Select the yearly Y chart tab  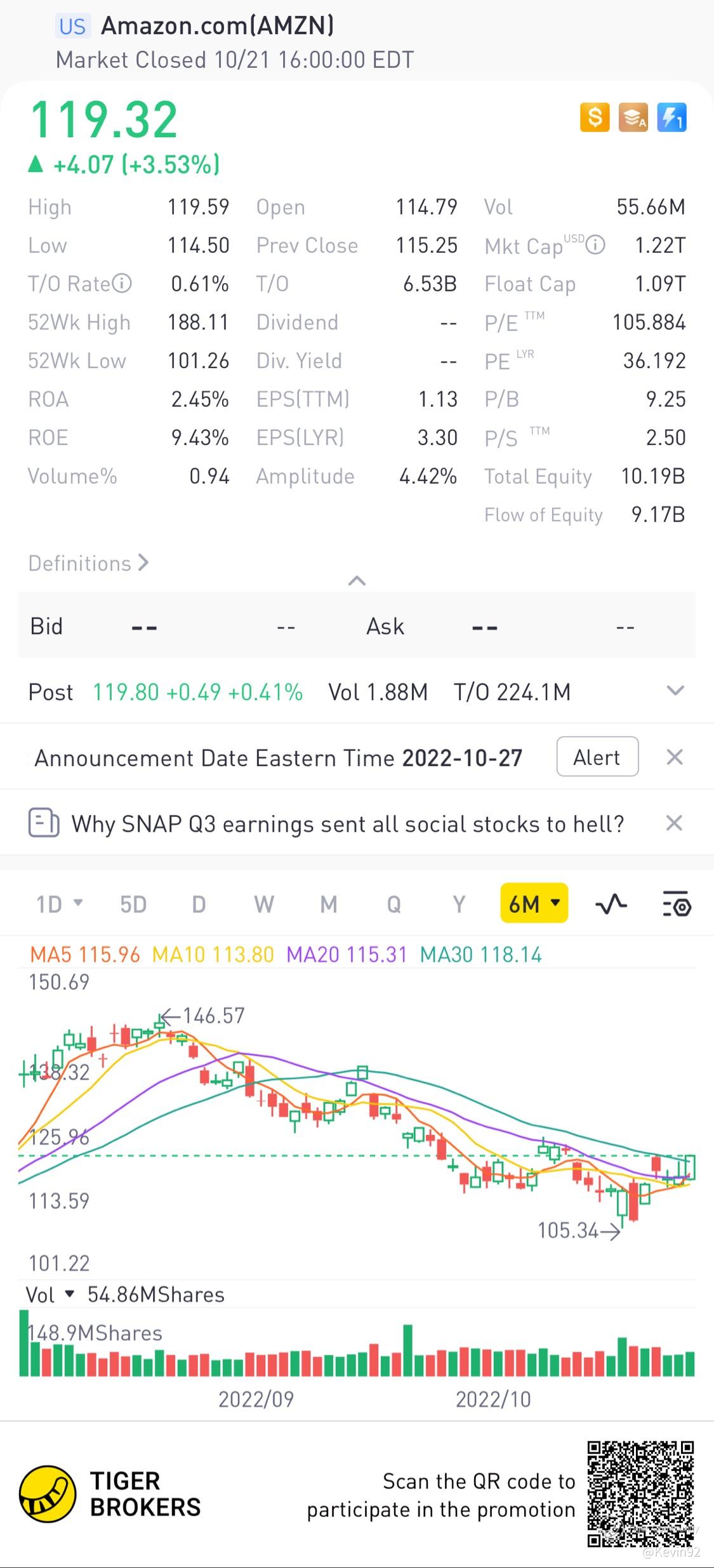[x=459, y=903]
